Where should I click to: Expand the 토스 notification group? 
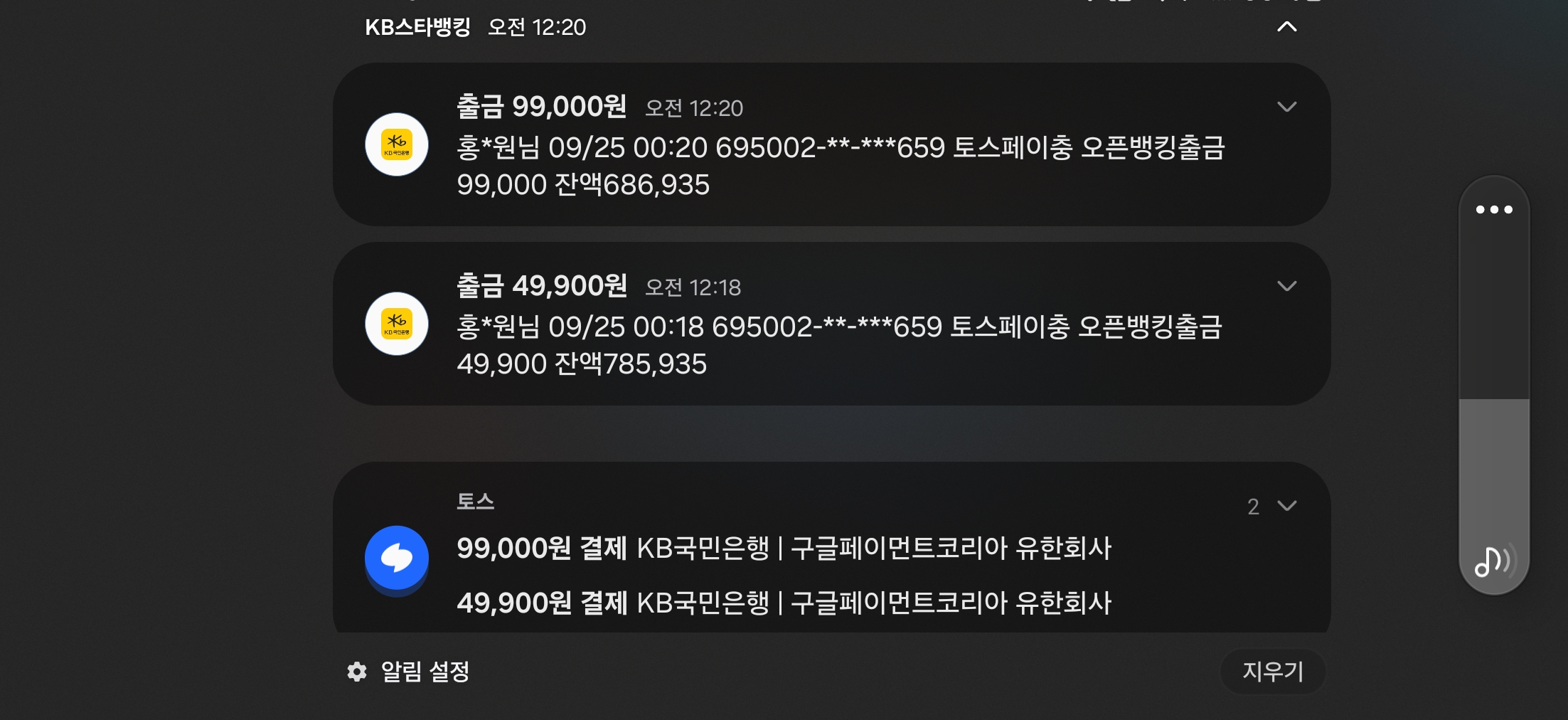pos(1286,506)
